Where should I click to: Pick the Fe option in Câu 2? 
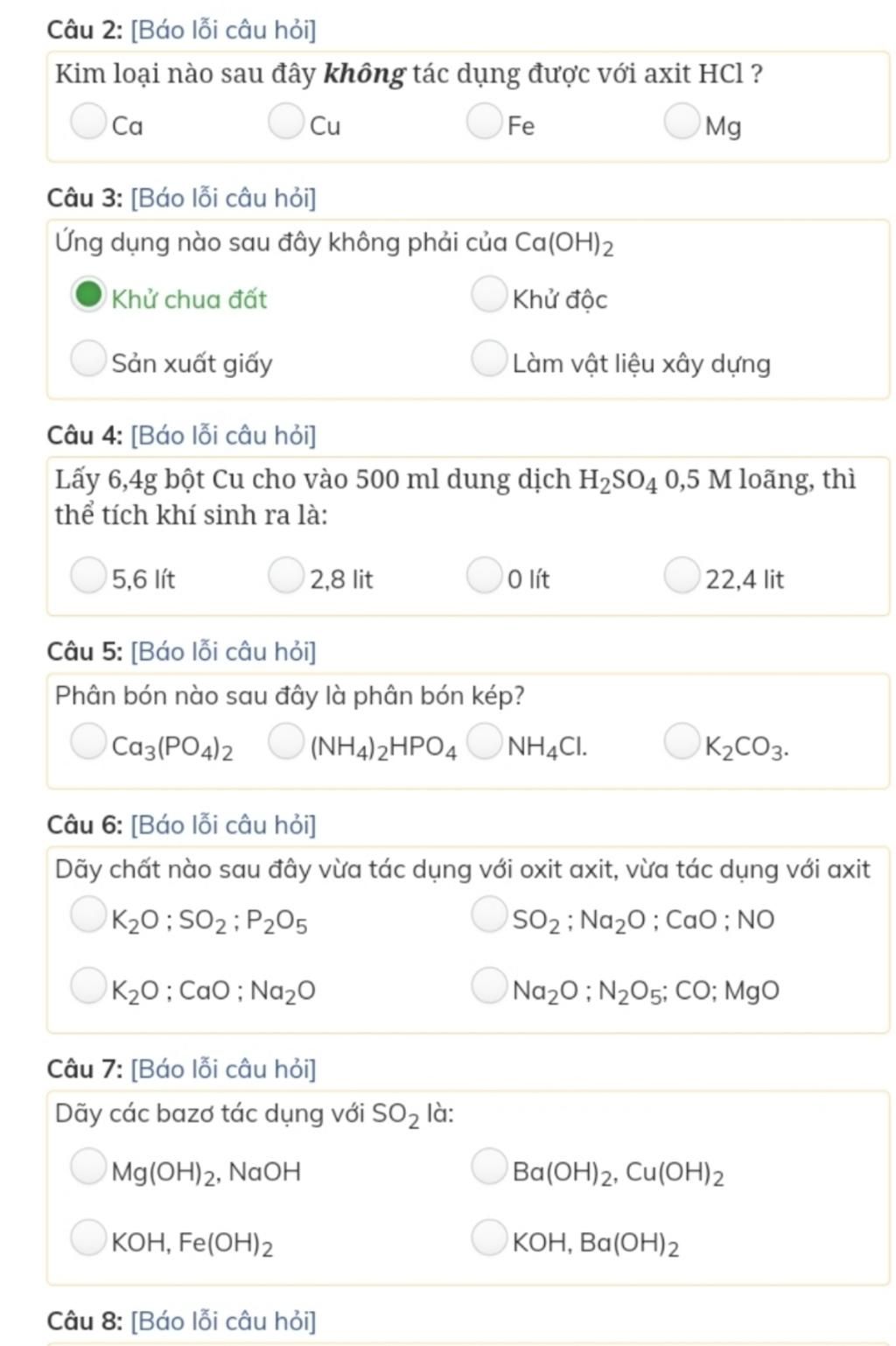click(x=483, y=122)
